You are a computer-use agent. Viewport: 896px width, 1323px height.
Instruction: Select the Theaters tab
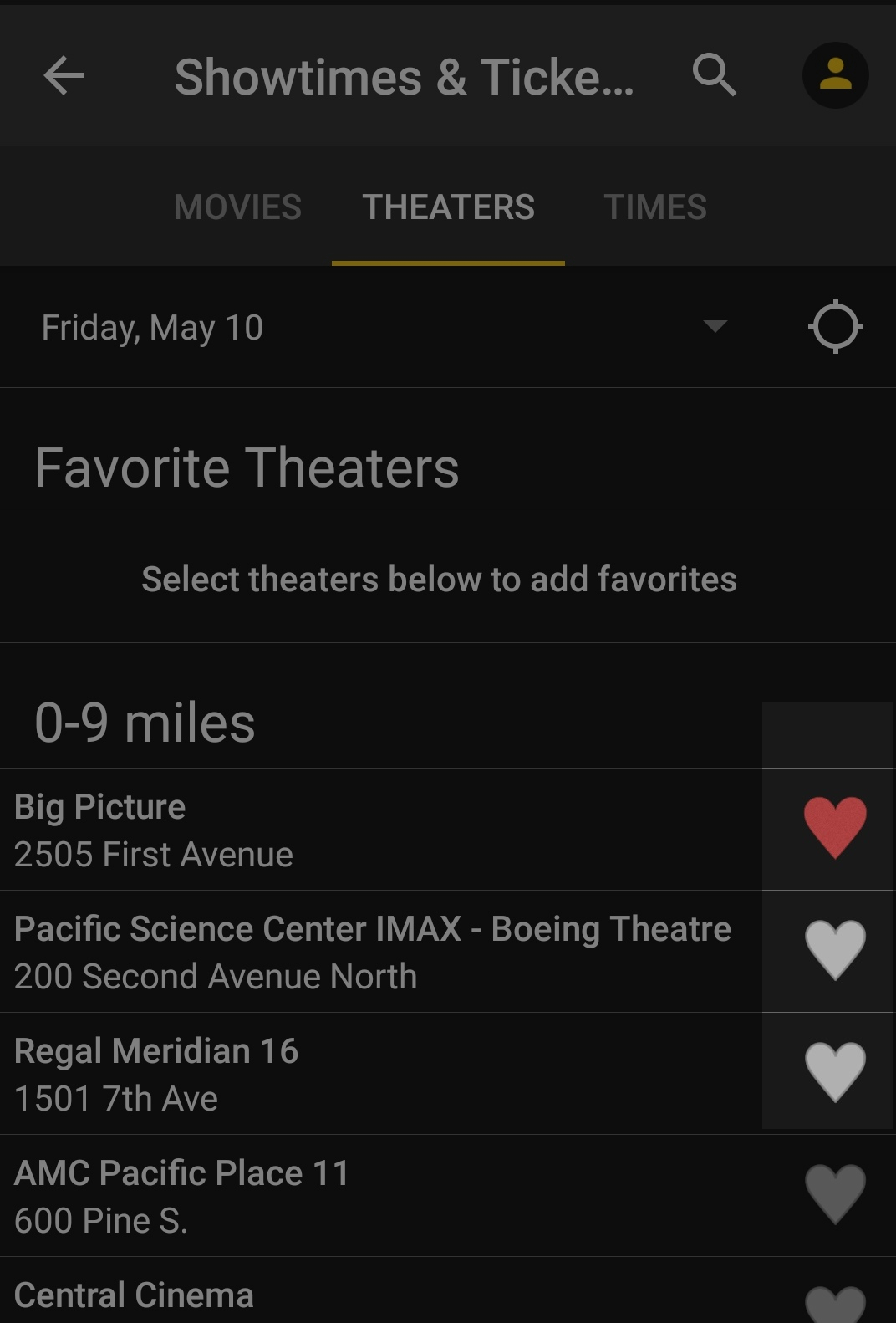click(448, 207)
